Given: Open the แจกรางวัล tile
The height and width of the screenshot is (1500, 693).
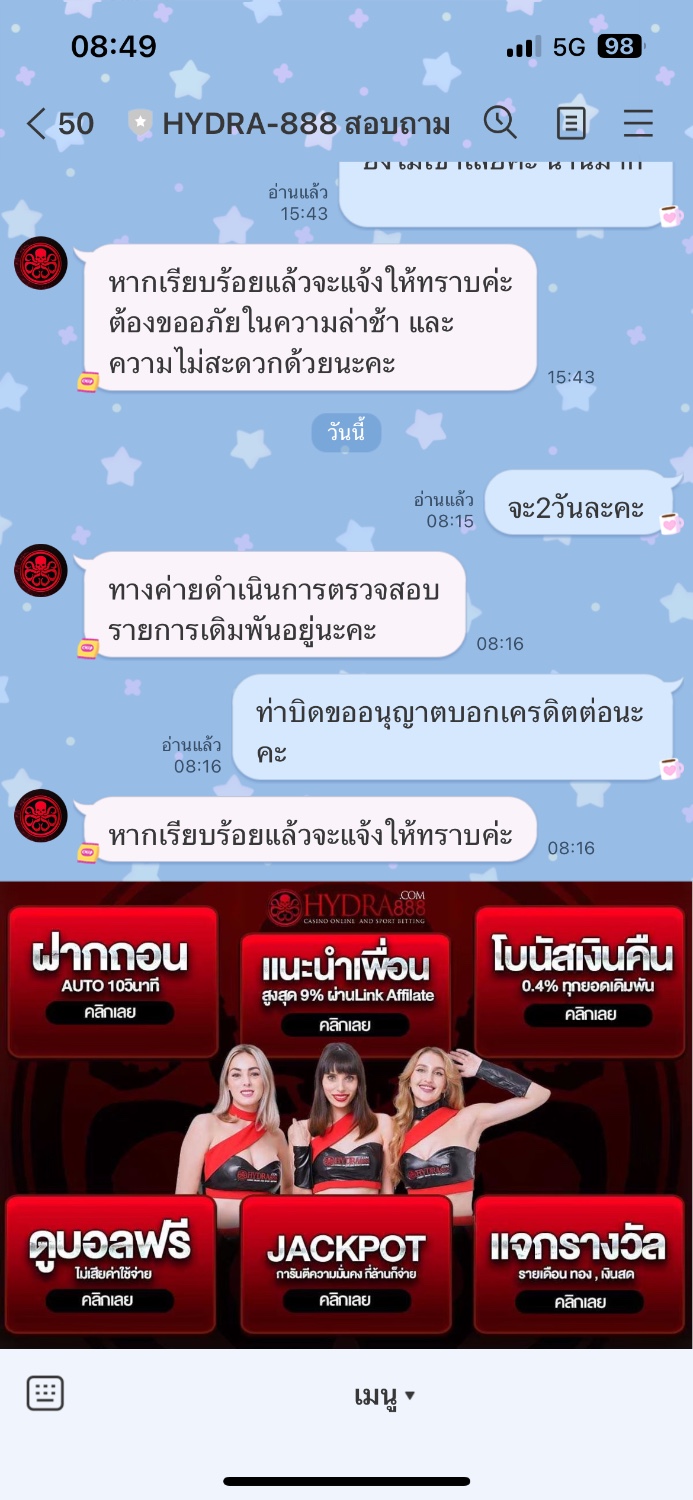Looking at the screenshot, I should pos(580,1265).
